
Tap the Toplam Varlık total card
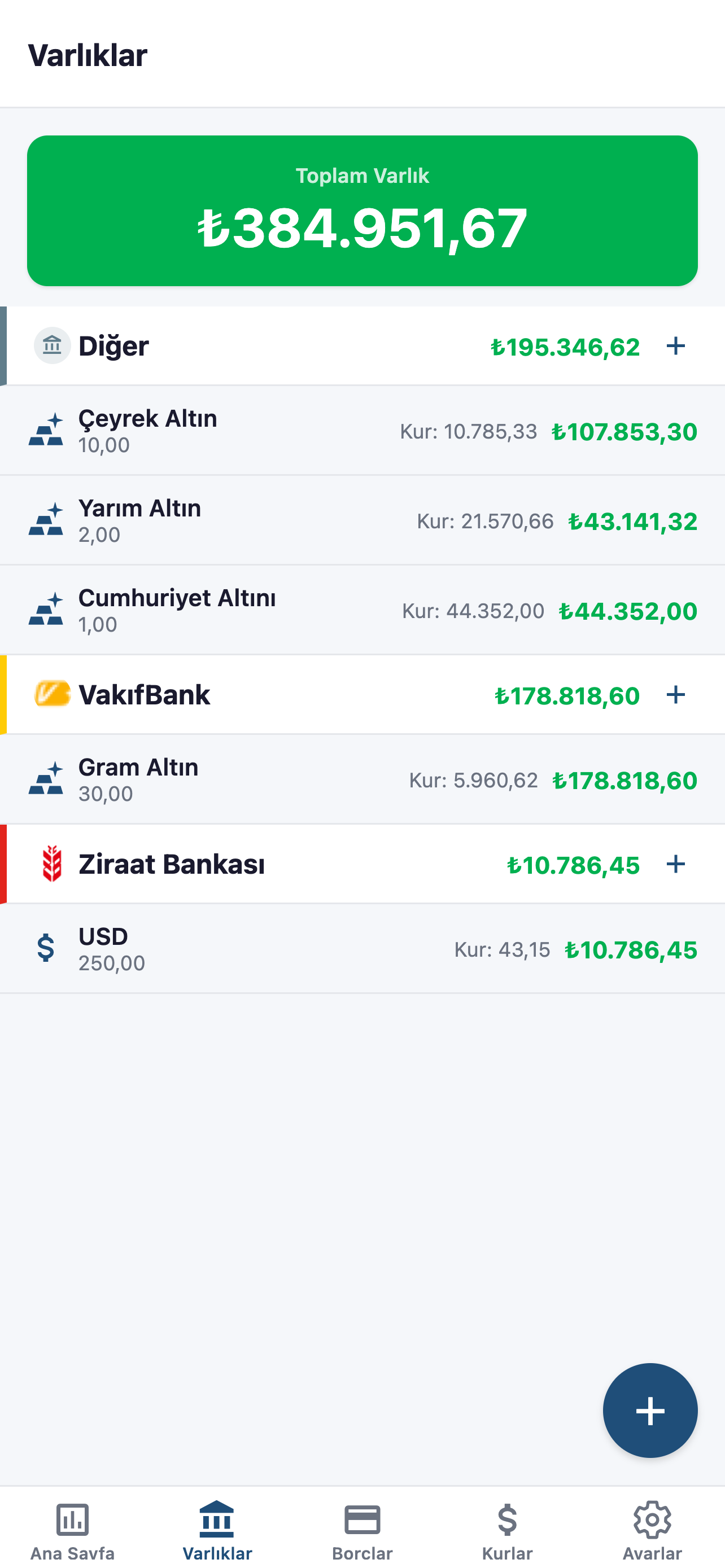(362, 210)
